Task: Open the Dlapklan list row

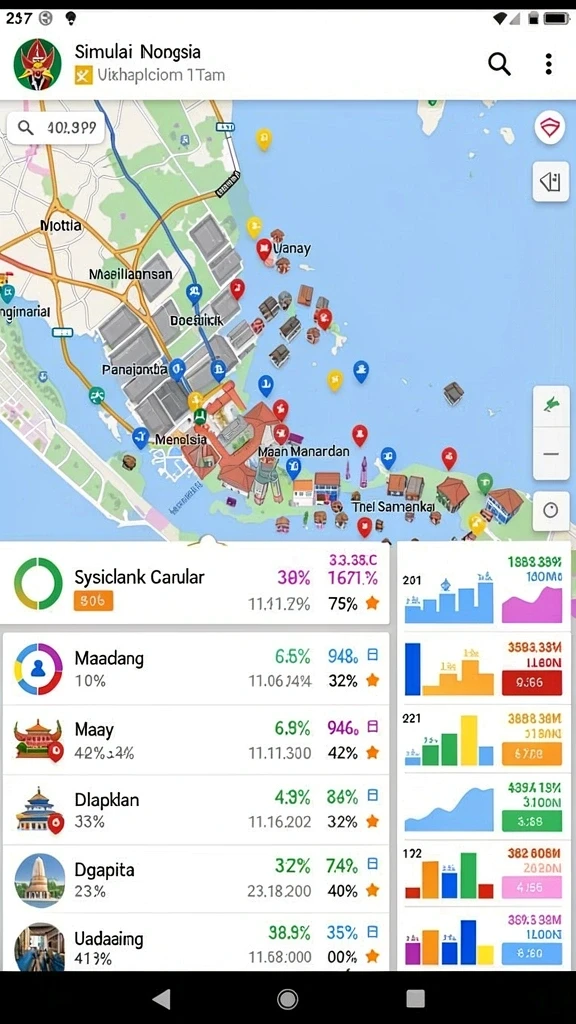Action: tap(196, 810)
